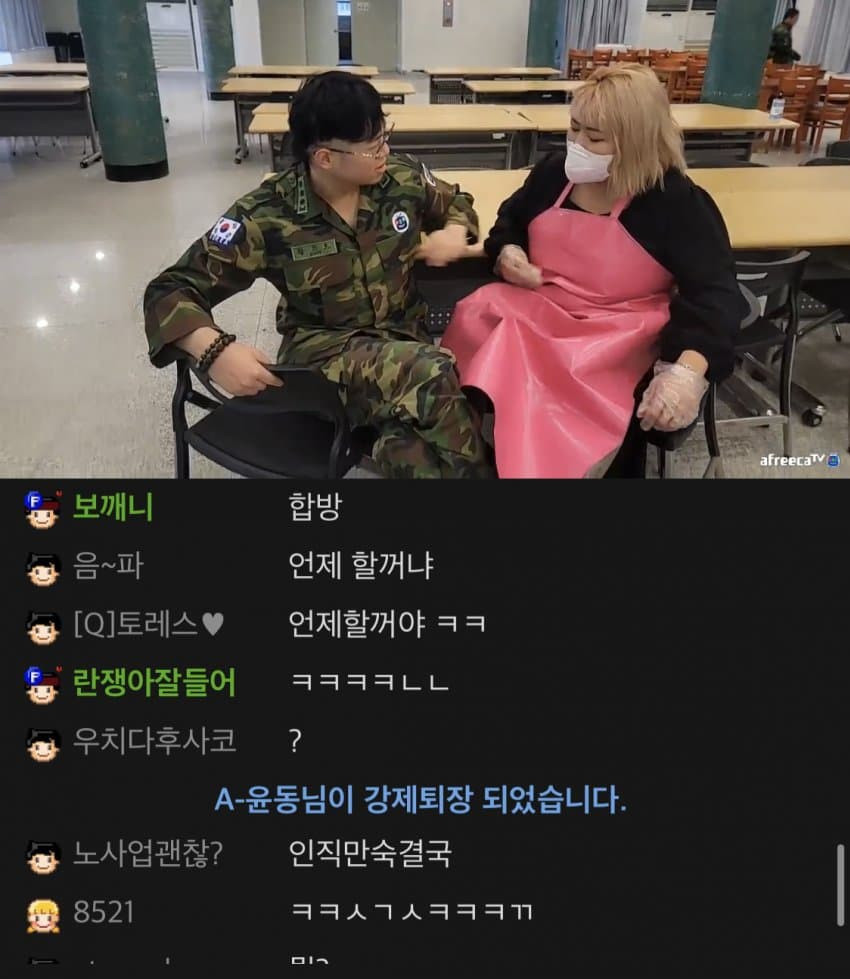Open user 음~파's chat profile
850x979 pixels.
point(108,567)
